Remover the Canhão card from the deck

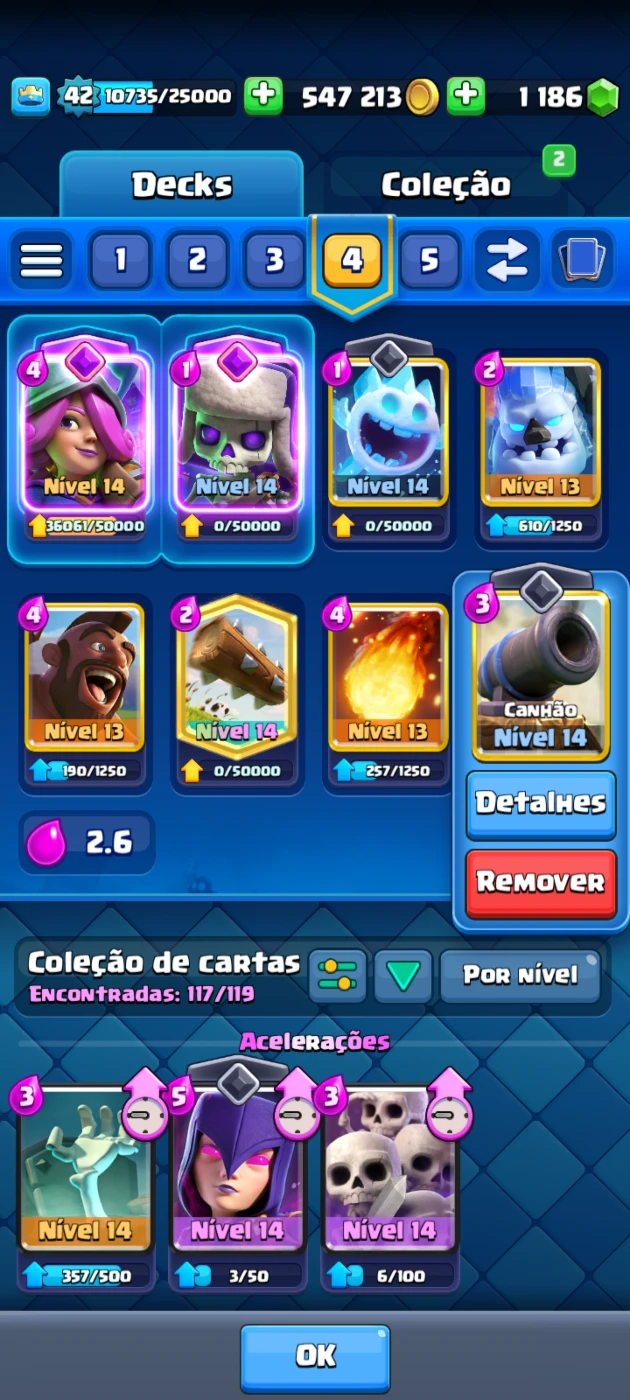[x=541, y=882]
